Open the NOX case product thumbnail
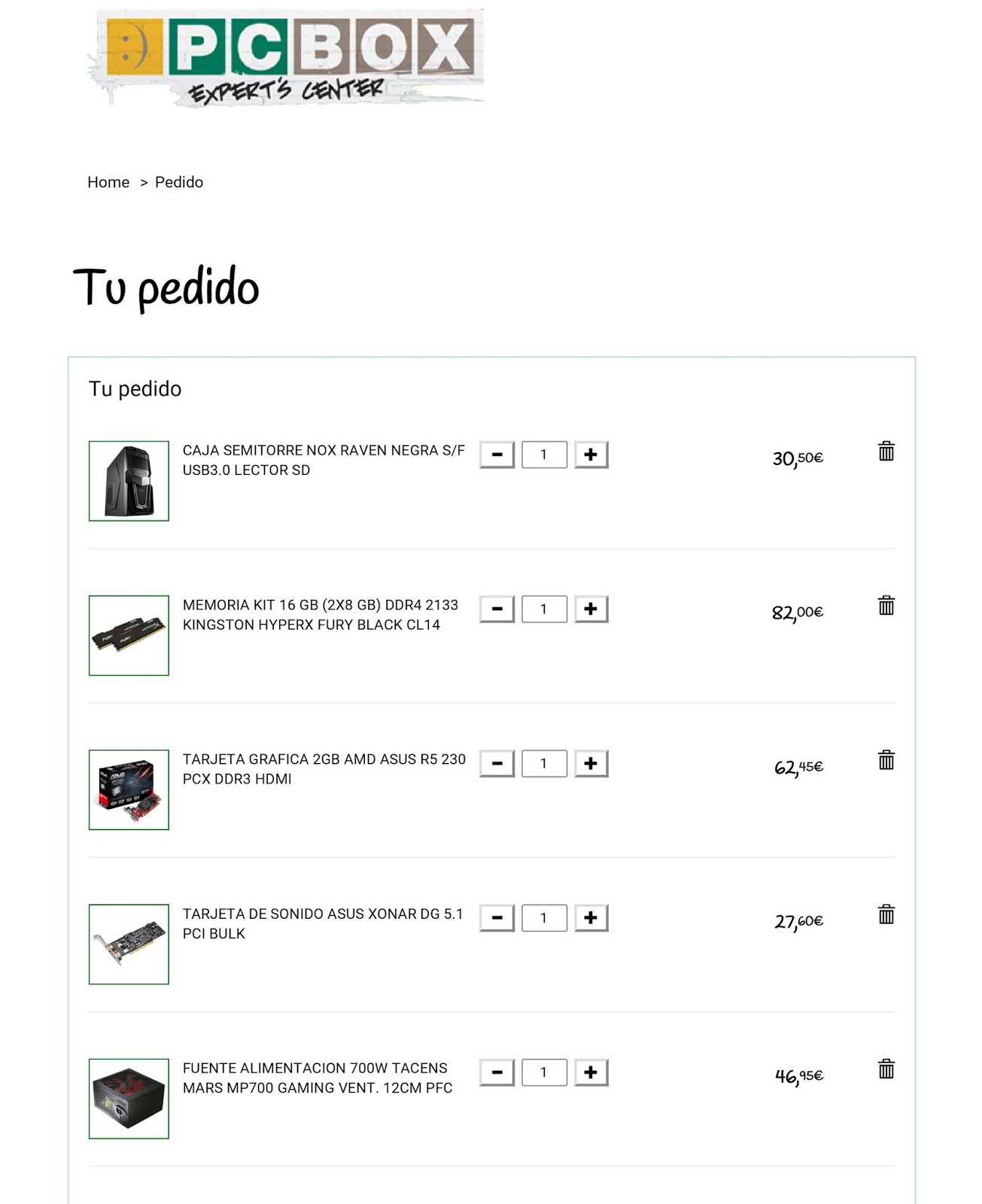The width and height of the screenshot is (982, 1204). [129, 479]
